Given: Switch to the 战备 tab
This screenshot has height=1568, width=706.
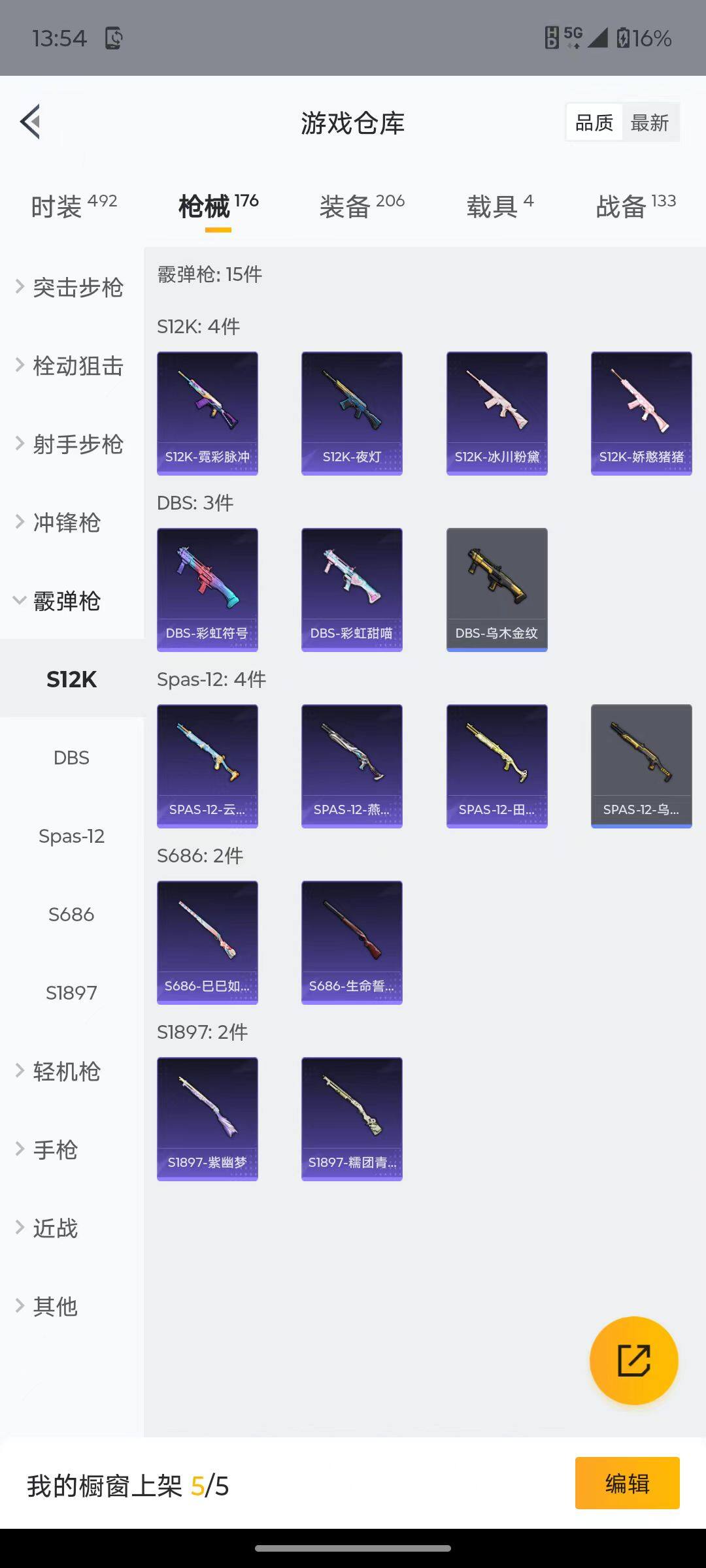Looking at the screenshot, I should click(x=635, y=206).
